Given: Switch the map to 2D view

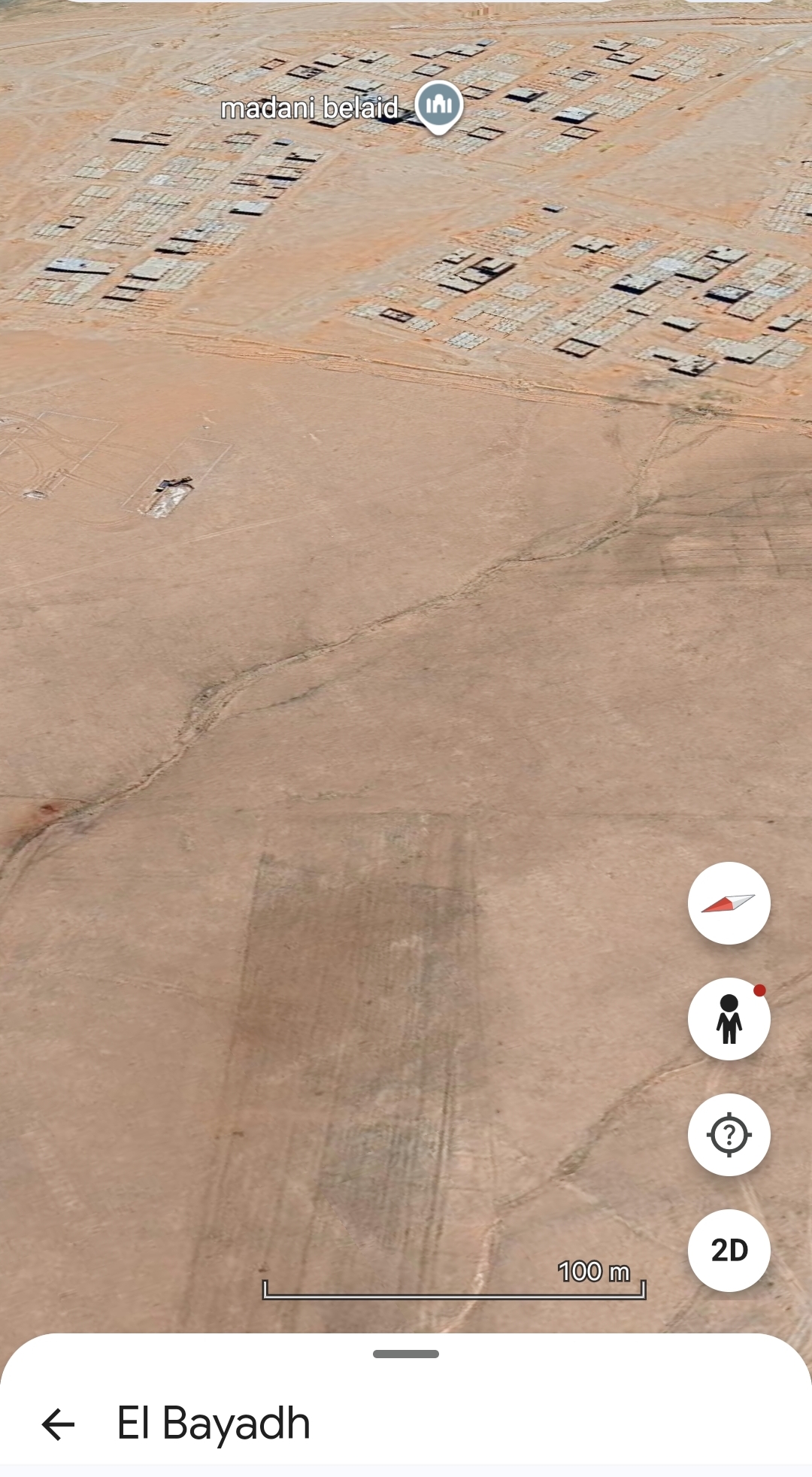Looking at the screenshot, I should coord(729,1250).
